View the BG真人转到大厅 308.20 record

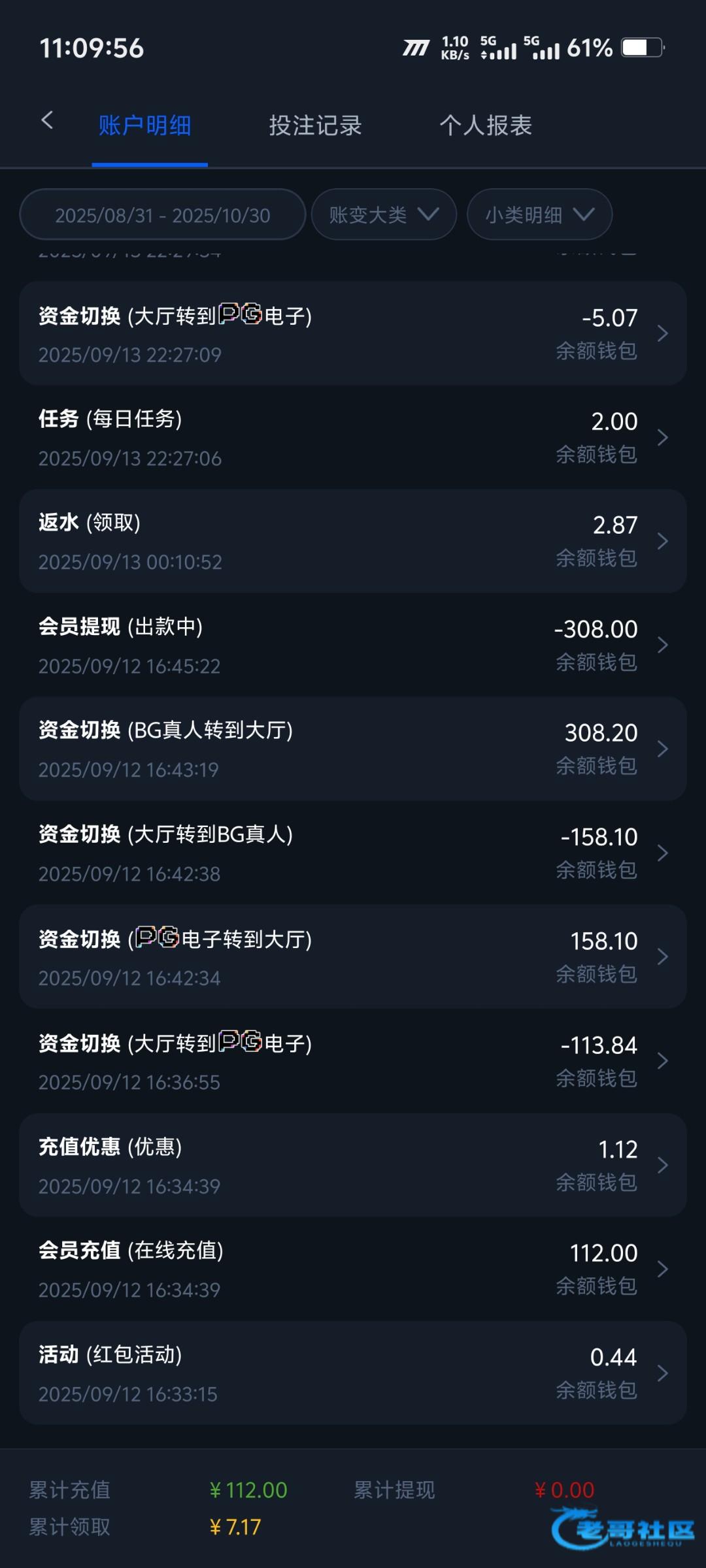(353, 749)
